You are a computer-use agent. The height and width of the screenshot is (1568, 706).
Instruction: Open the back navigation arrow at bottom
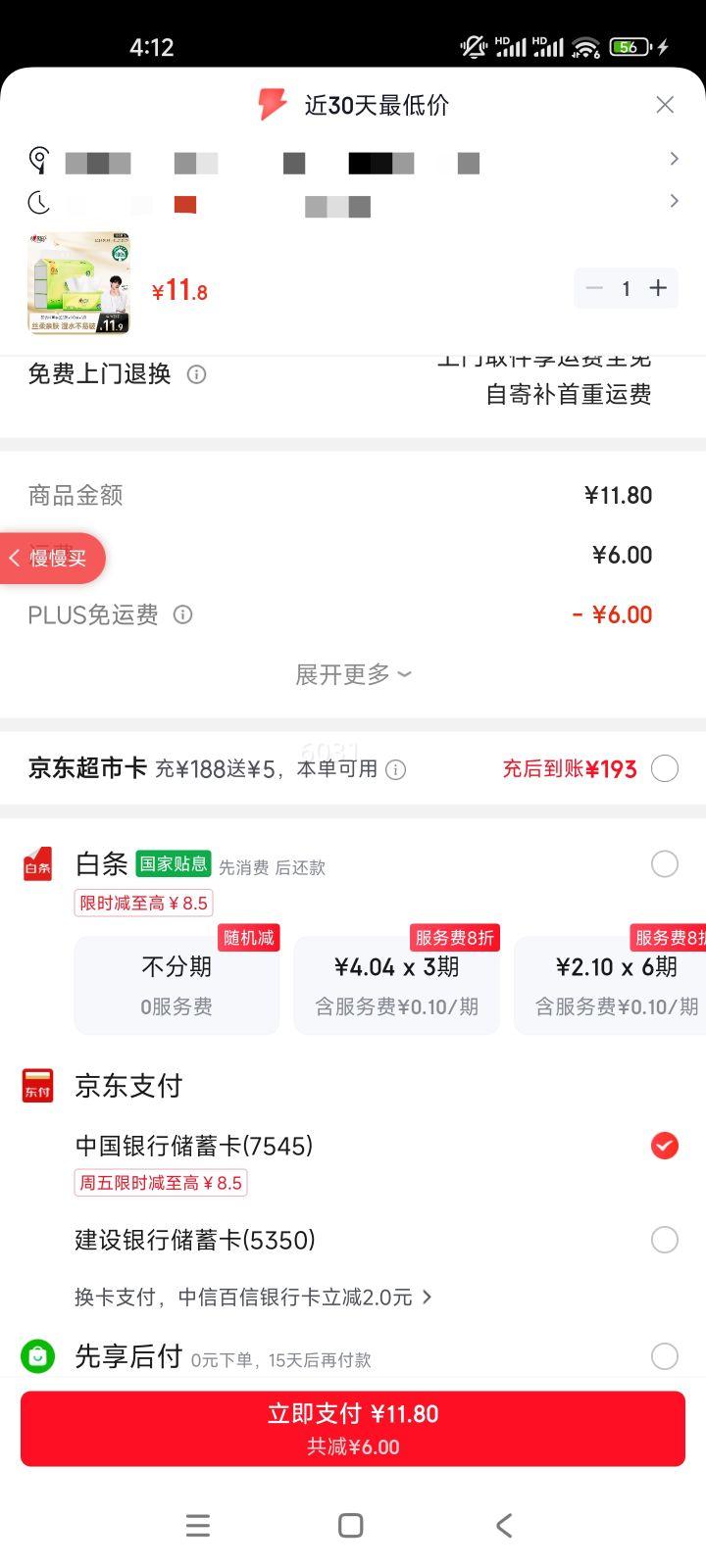(503, 1525)
